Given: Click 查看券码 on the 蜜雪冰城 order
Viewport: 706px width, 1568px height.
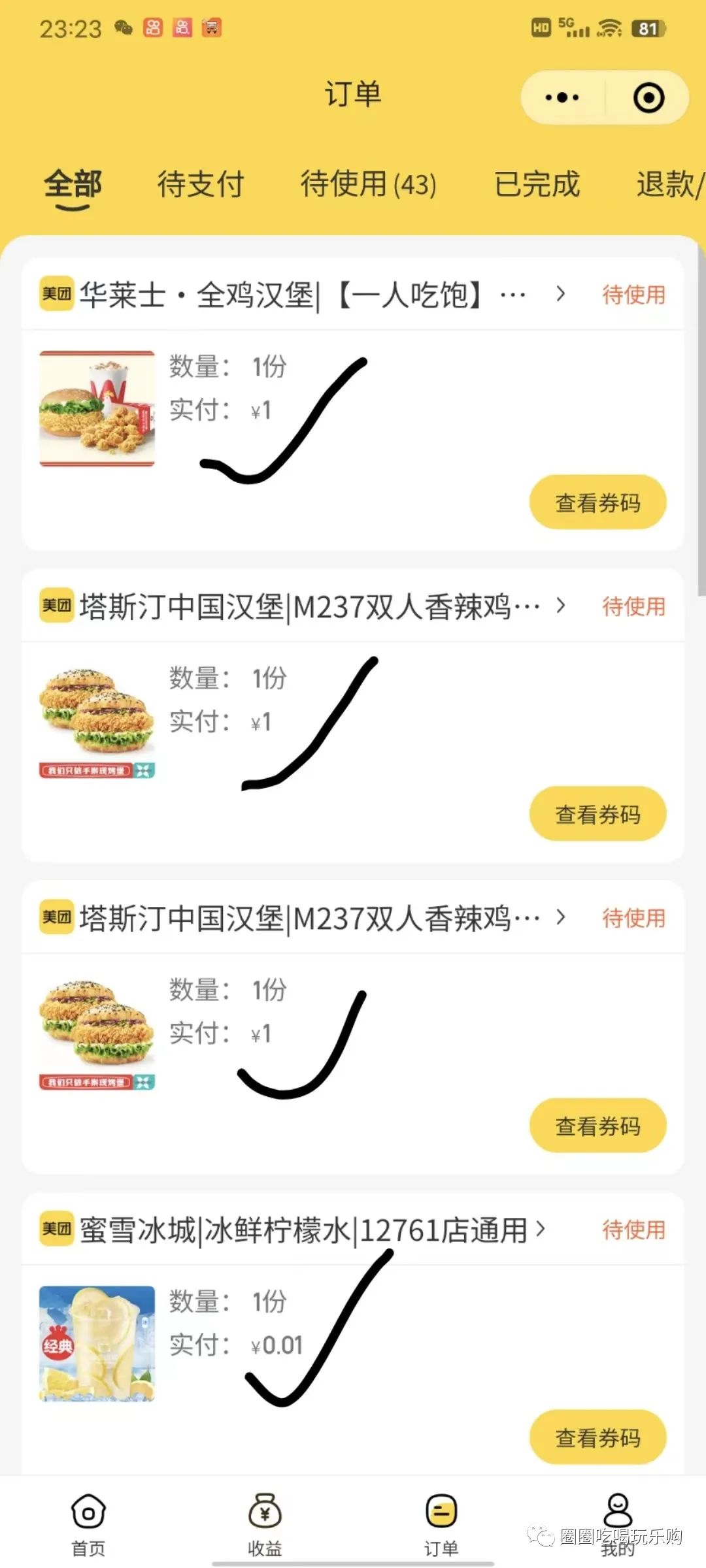Looking at the screenshot, I should coord(597,1437).
